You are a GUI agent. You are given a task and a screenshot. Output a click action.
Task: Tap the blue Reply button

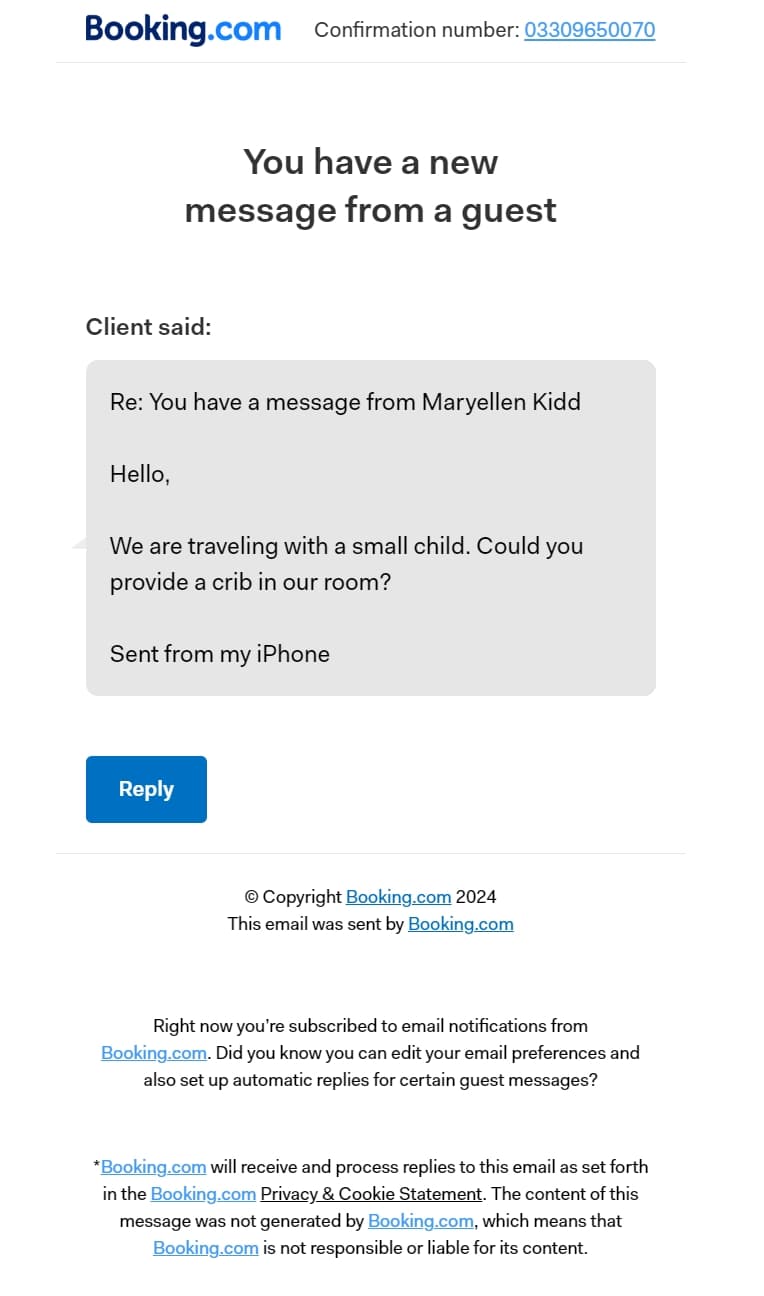pos(146,789)
